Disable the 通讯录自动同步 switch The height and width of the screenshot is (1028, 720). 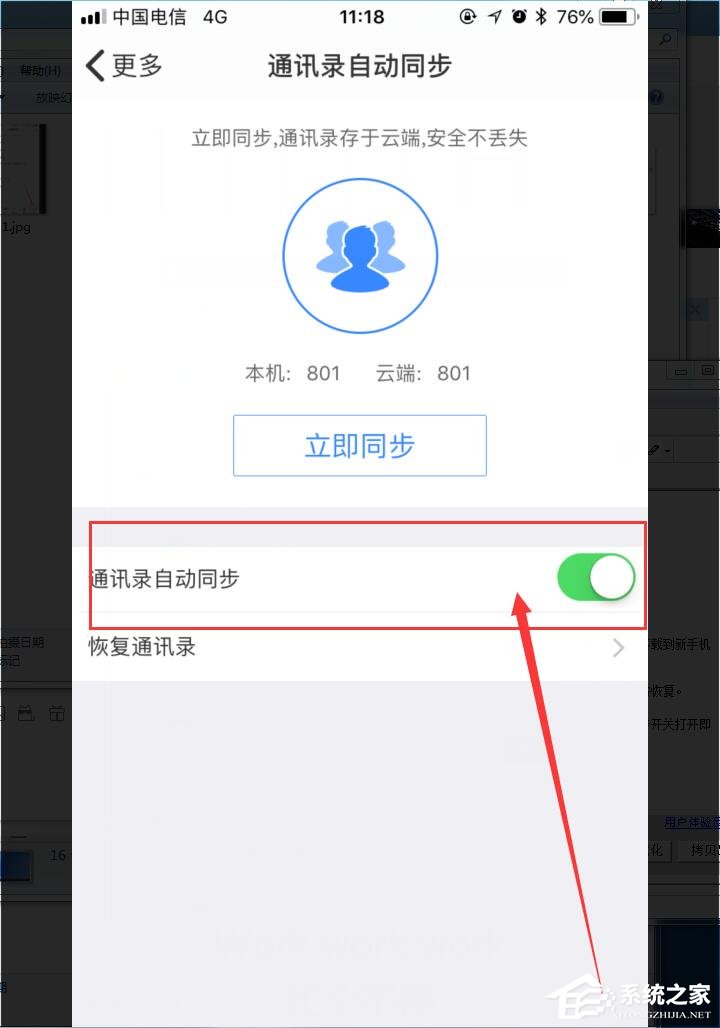(x=596, y=578)
